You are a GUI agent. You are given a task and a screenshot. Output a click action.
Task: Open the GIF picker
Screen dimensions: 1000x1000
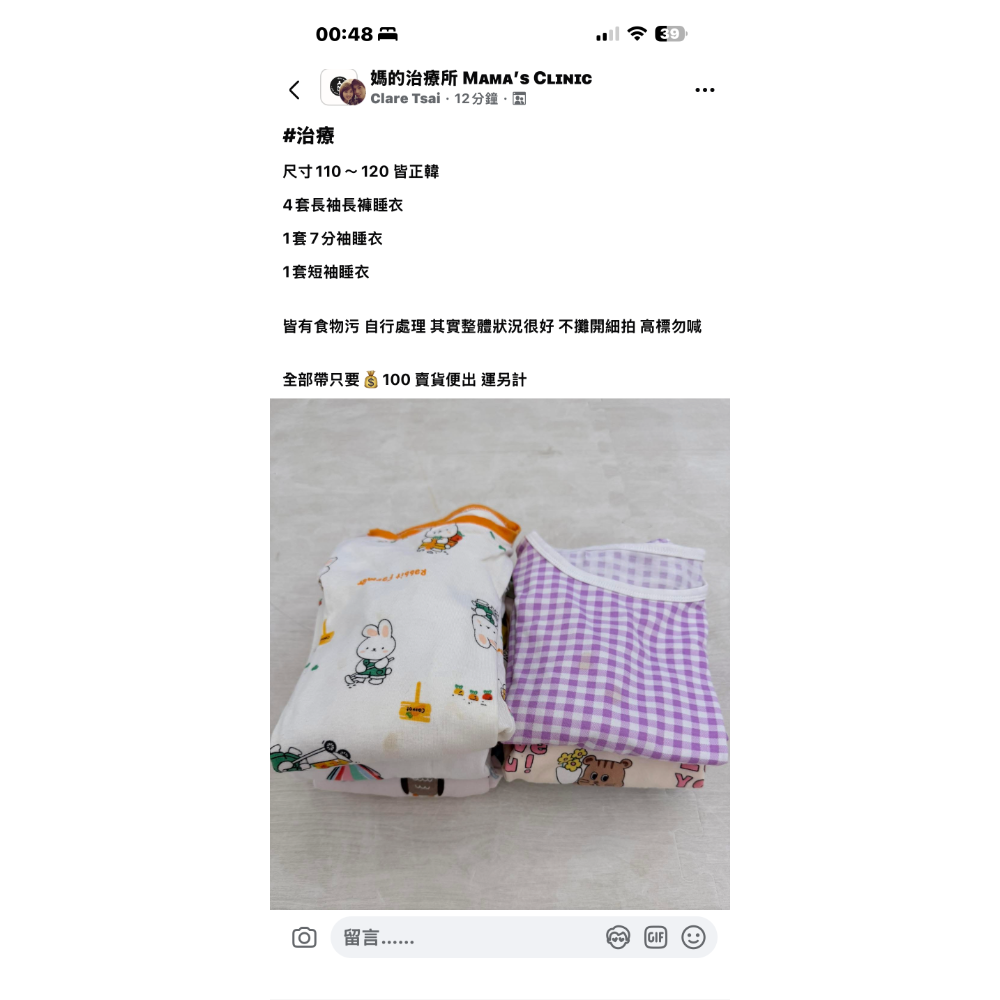[x=655, y=938]
